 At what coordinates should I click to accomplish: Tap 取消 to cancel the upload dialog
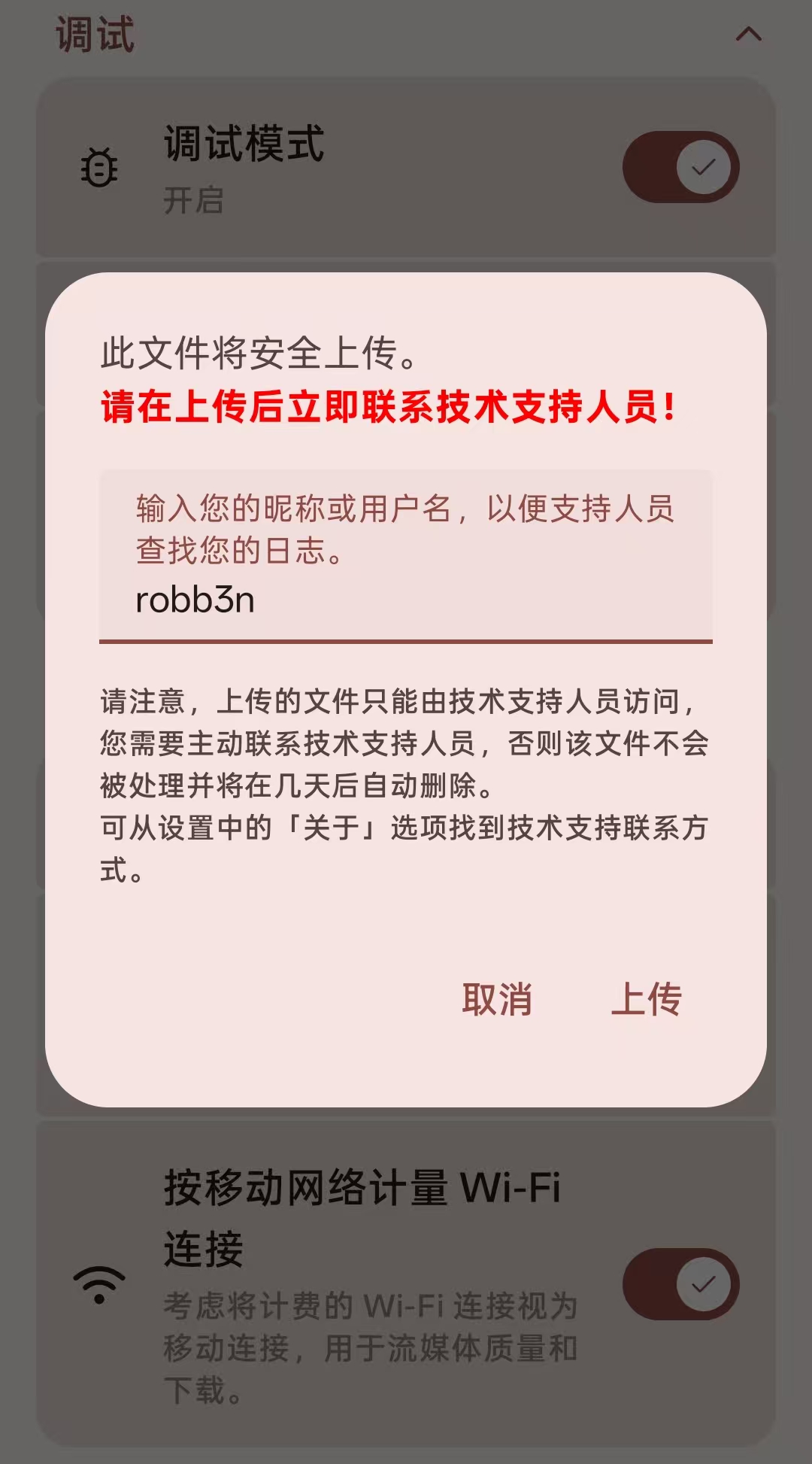497,1000
